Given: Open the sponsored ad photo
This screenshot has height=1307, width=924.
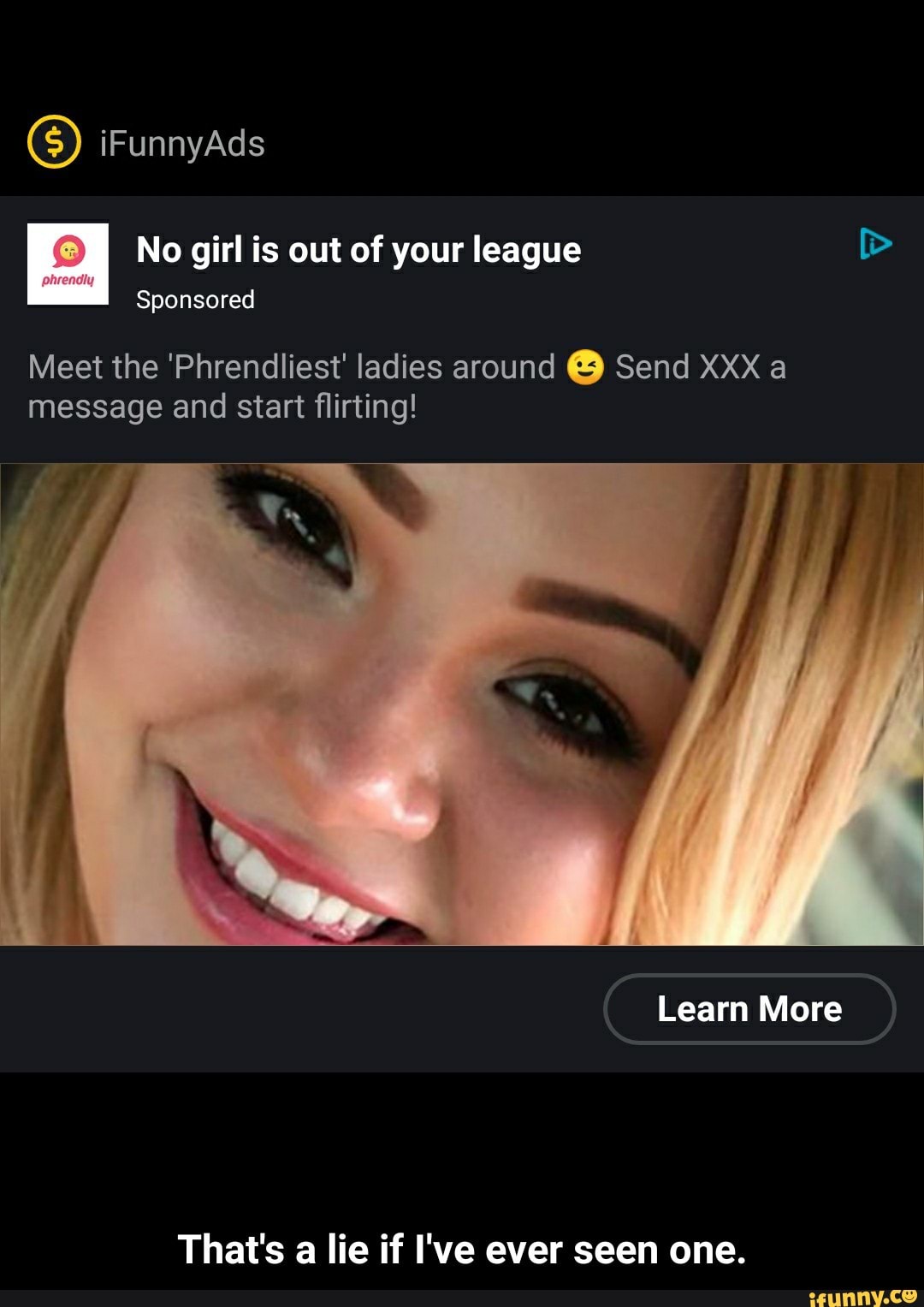Looking at the screenshot, I should (462, 704).
